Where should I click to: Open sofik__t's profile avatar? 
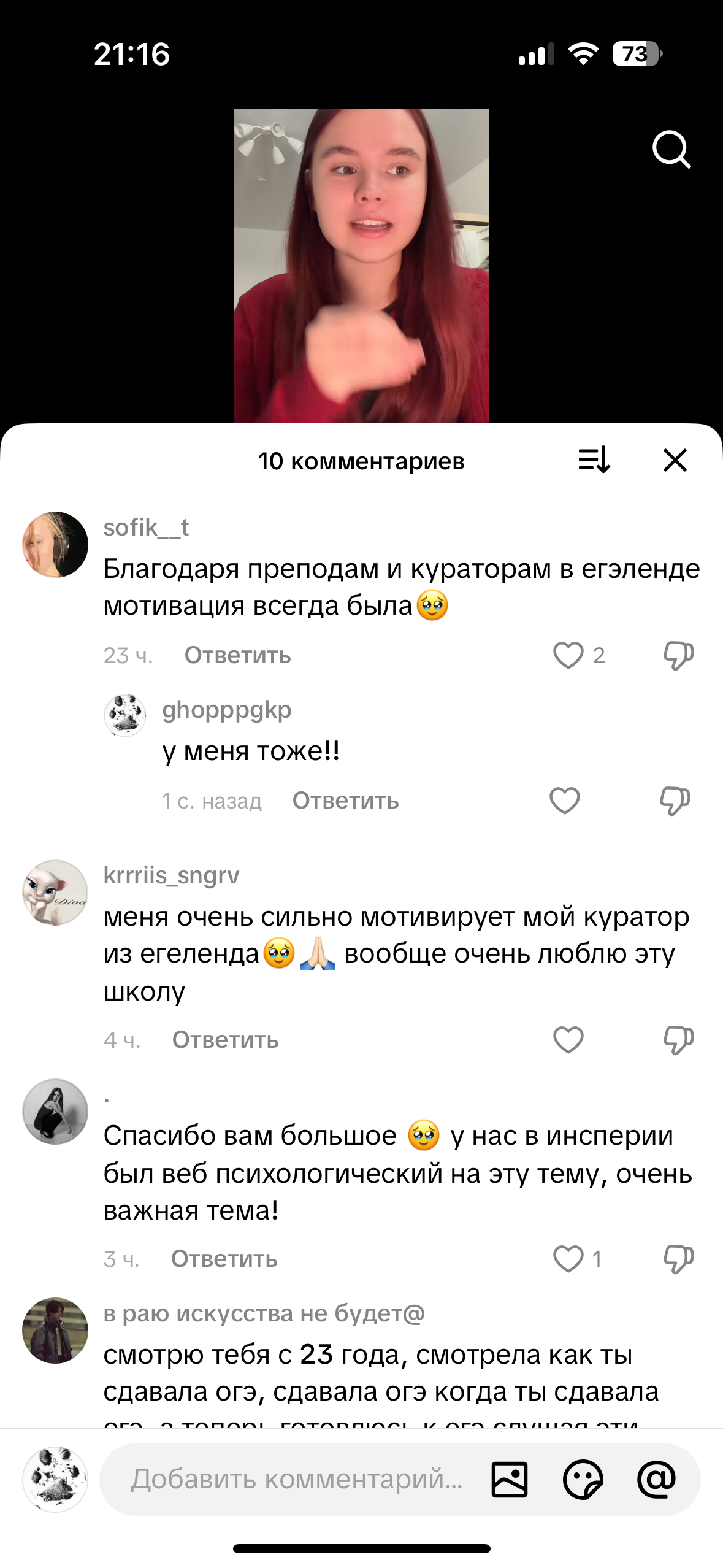click(x=55, y=545)
